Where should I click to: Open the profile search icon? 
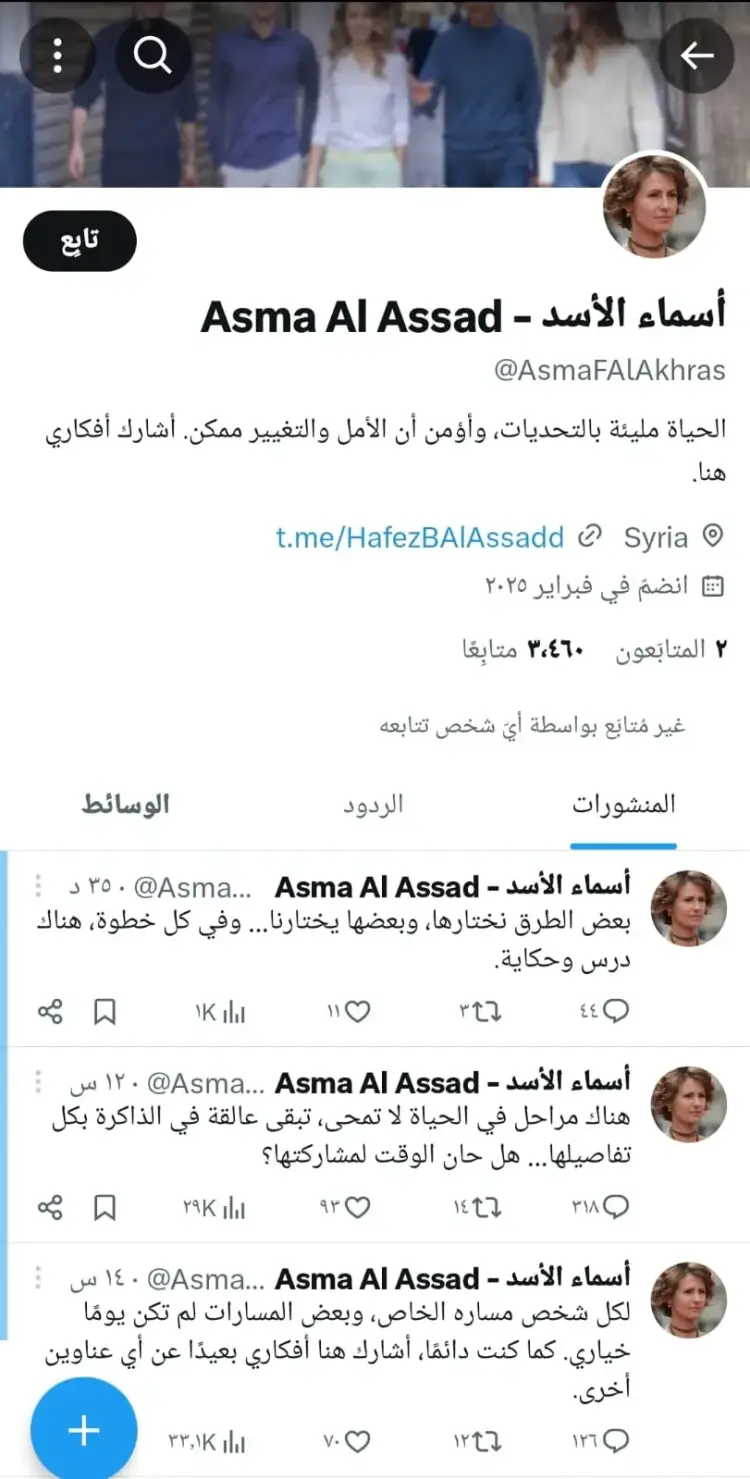153,56
